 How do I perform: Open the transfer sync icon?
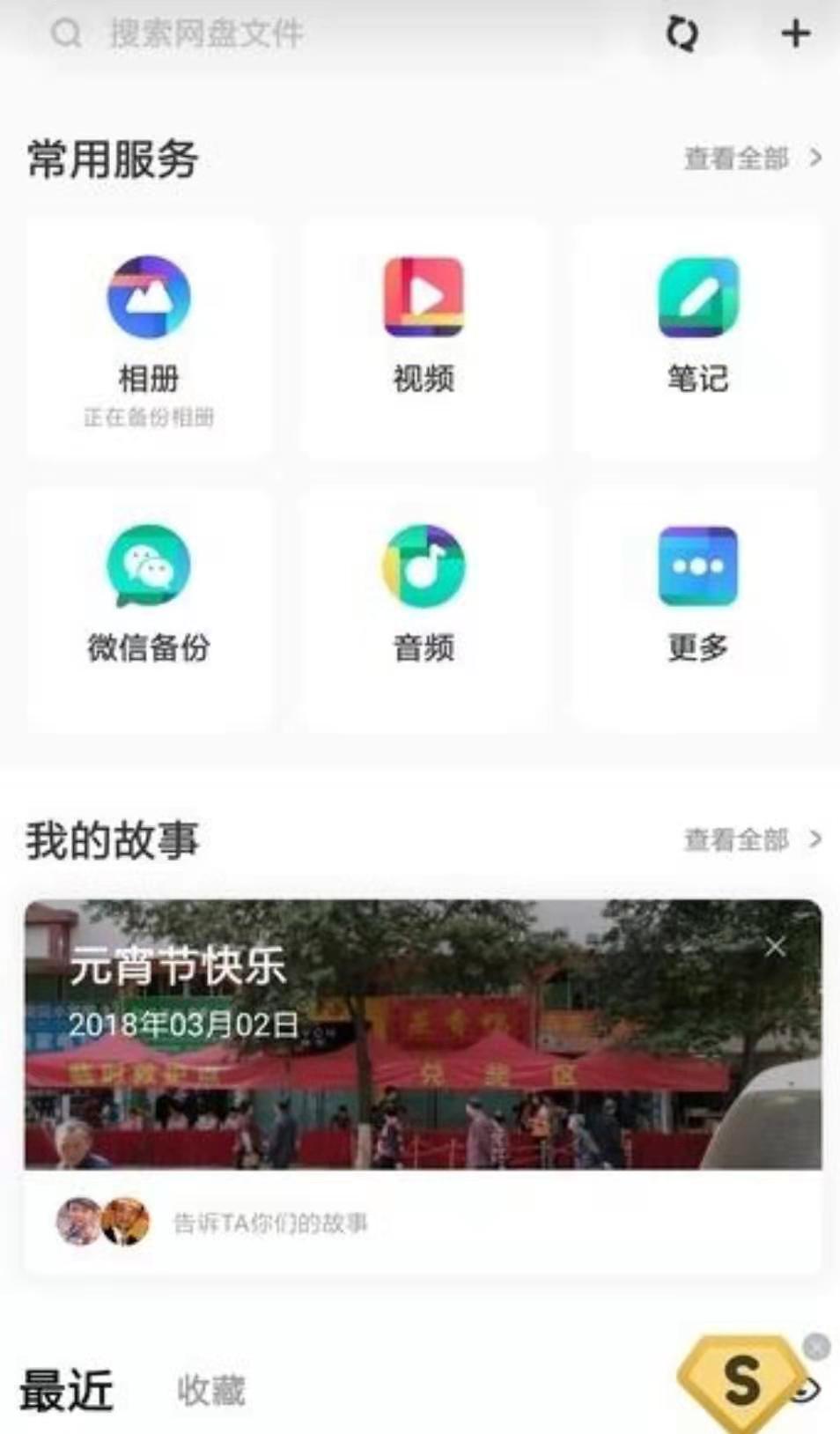(682, 34)
